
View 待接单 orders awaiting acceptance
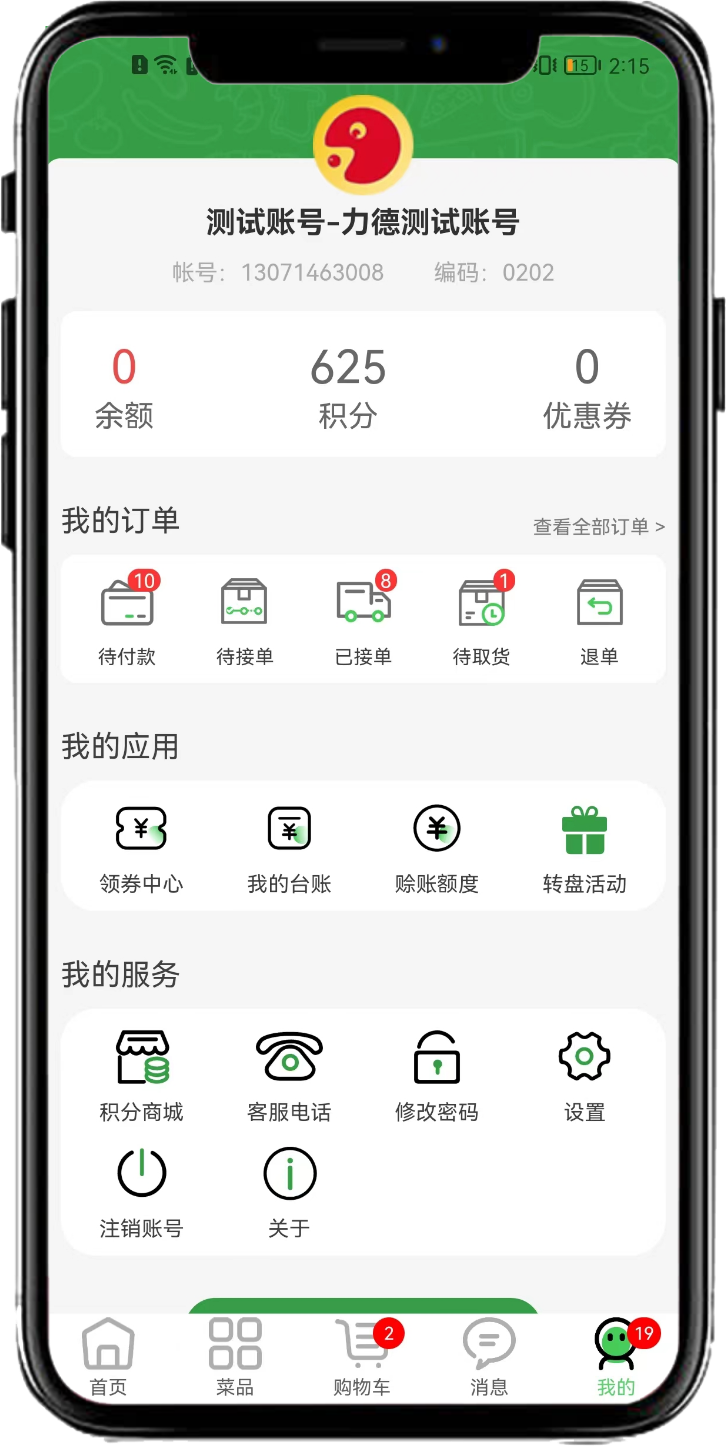[x=244, y=619]
